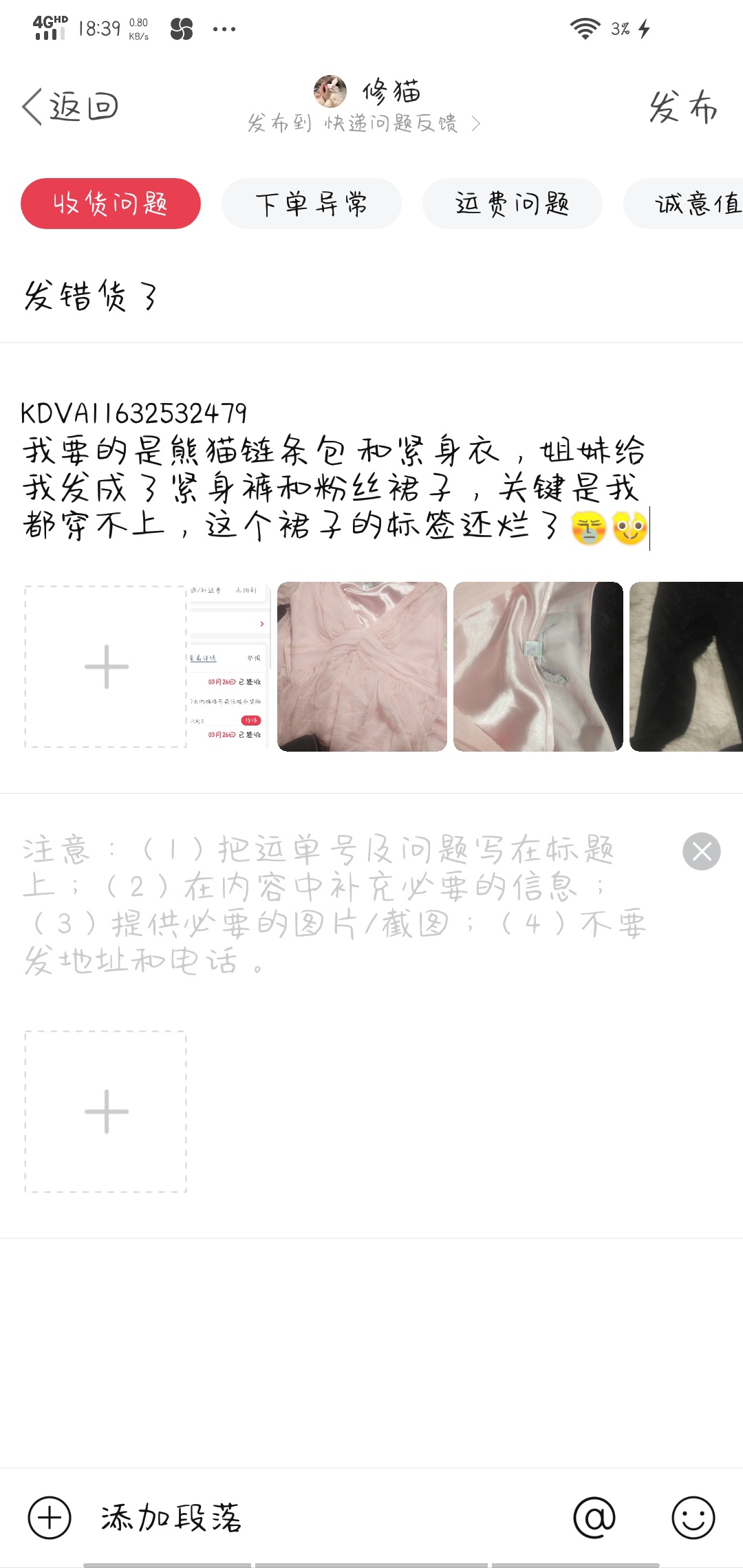Add an image to the first paragraph
The width and height of the screenshot is (743, 1568).
point(106,666)
